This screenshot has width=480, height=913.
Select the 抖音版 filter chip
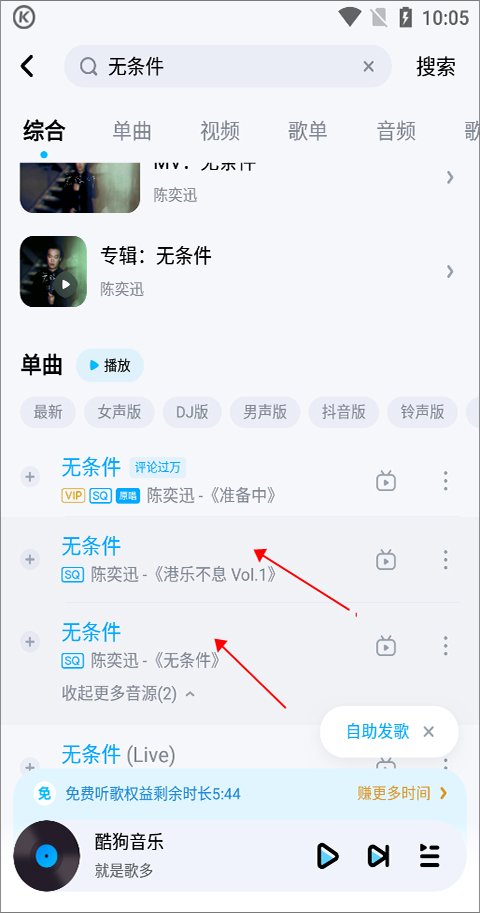[x=344, y=412]
